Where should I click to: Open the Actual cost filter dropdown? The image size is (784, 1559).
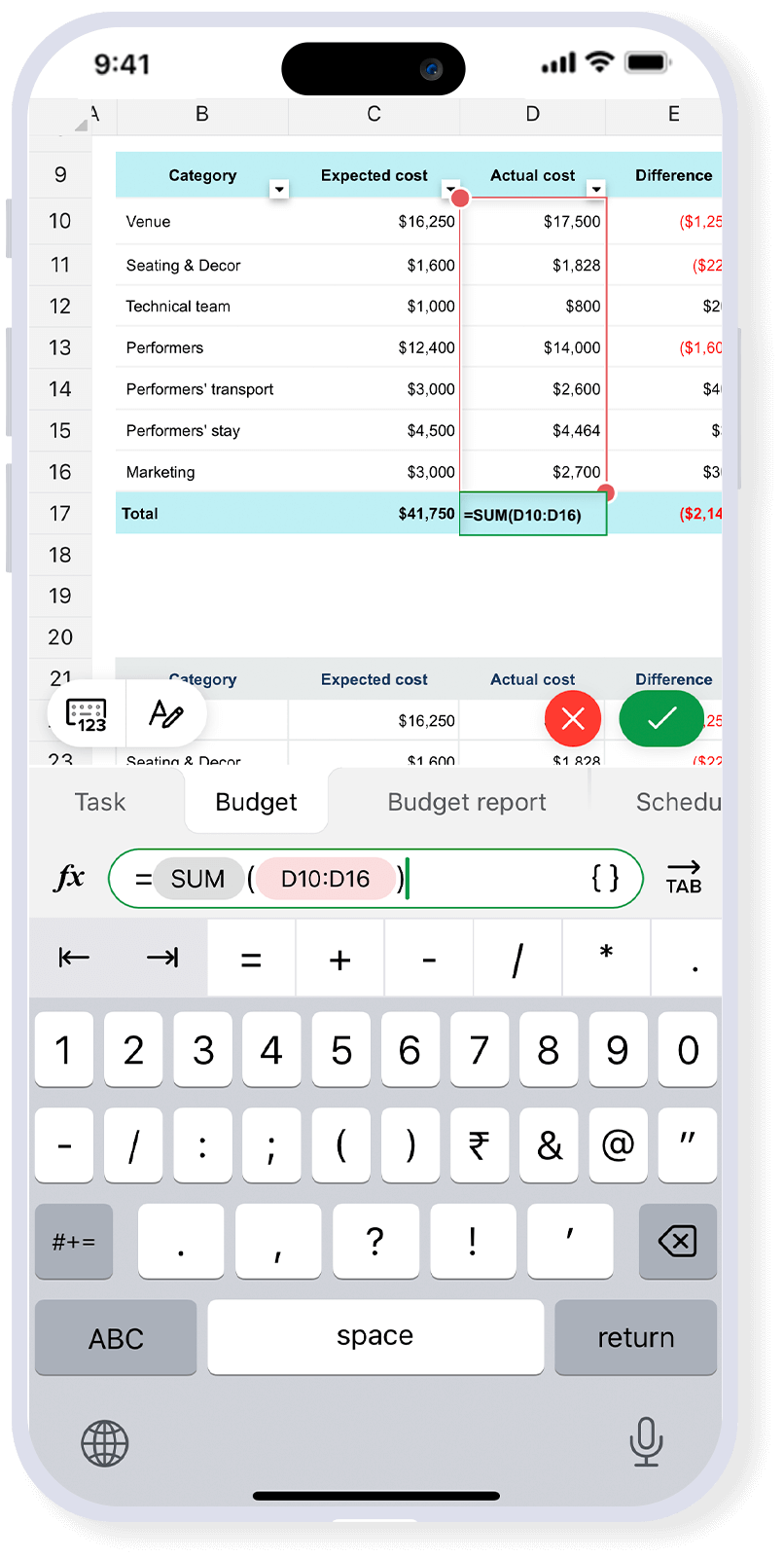coord(596,189)
